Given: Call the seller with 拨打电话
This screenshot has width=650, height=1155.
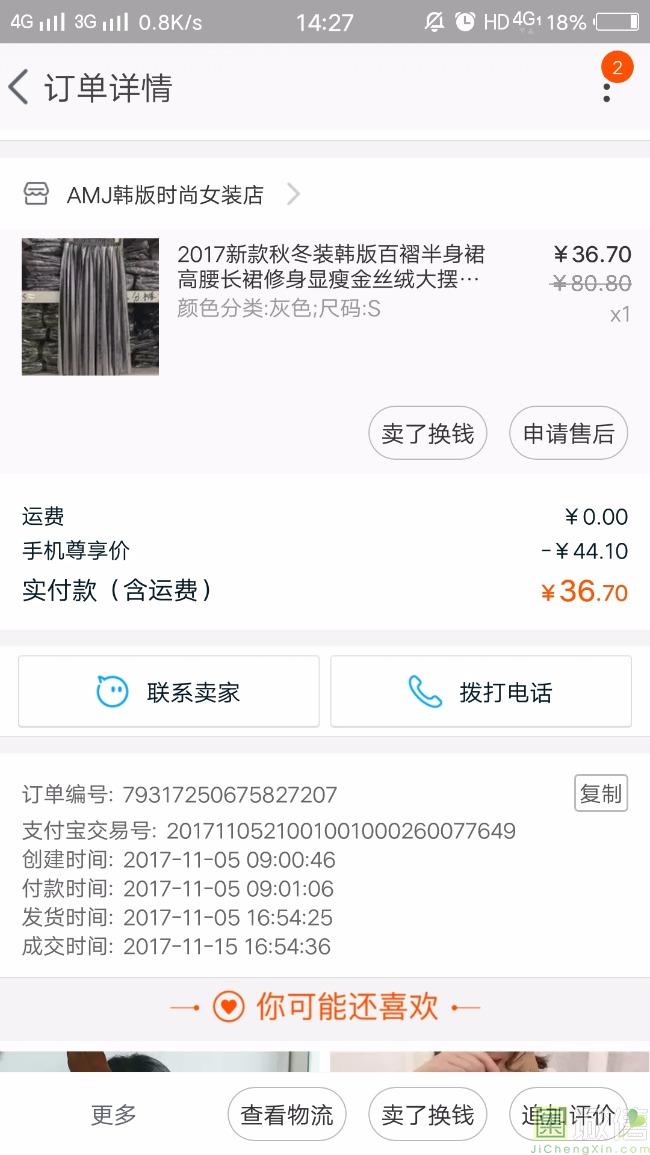Looking at the screenshot, I should (481, 692).
